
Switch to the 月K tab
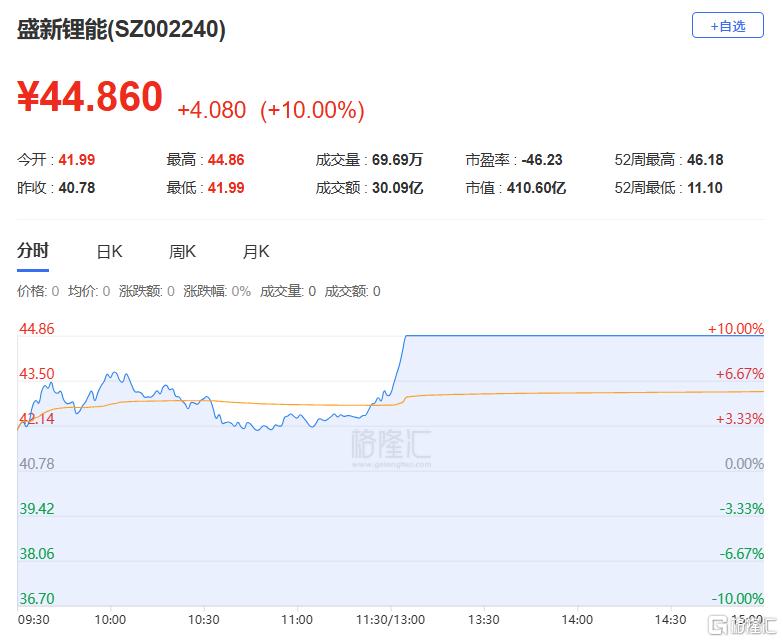point(256,252)
